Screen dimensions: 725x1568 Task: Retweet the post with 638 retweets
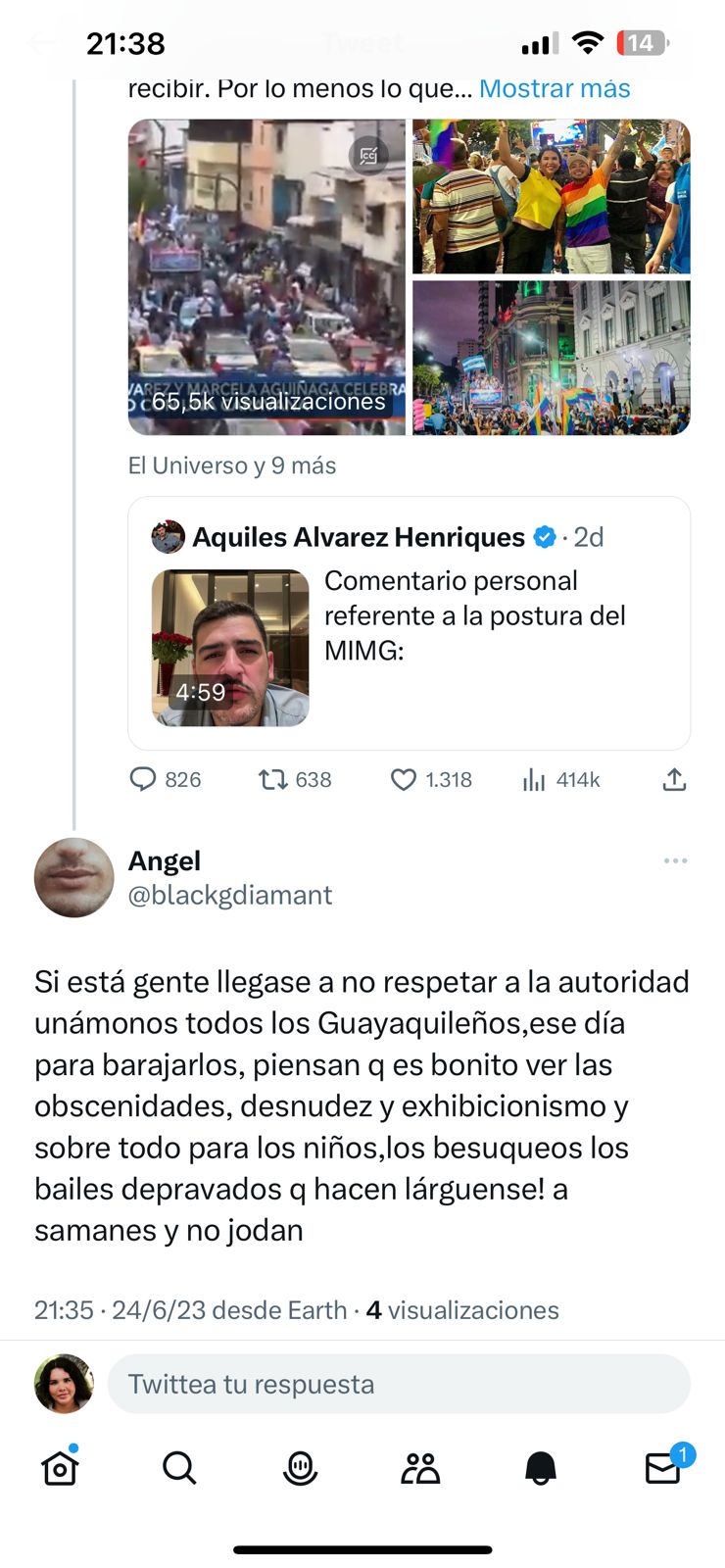tap(272, 779)
